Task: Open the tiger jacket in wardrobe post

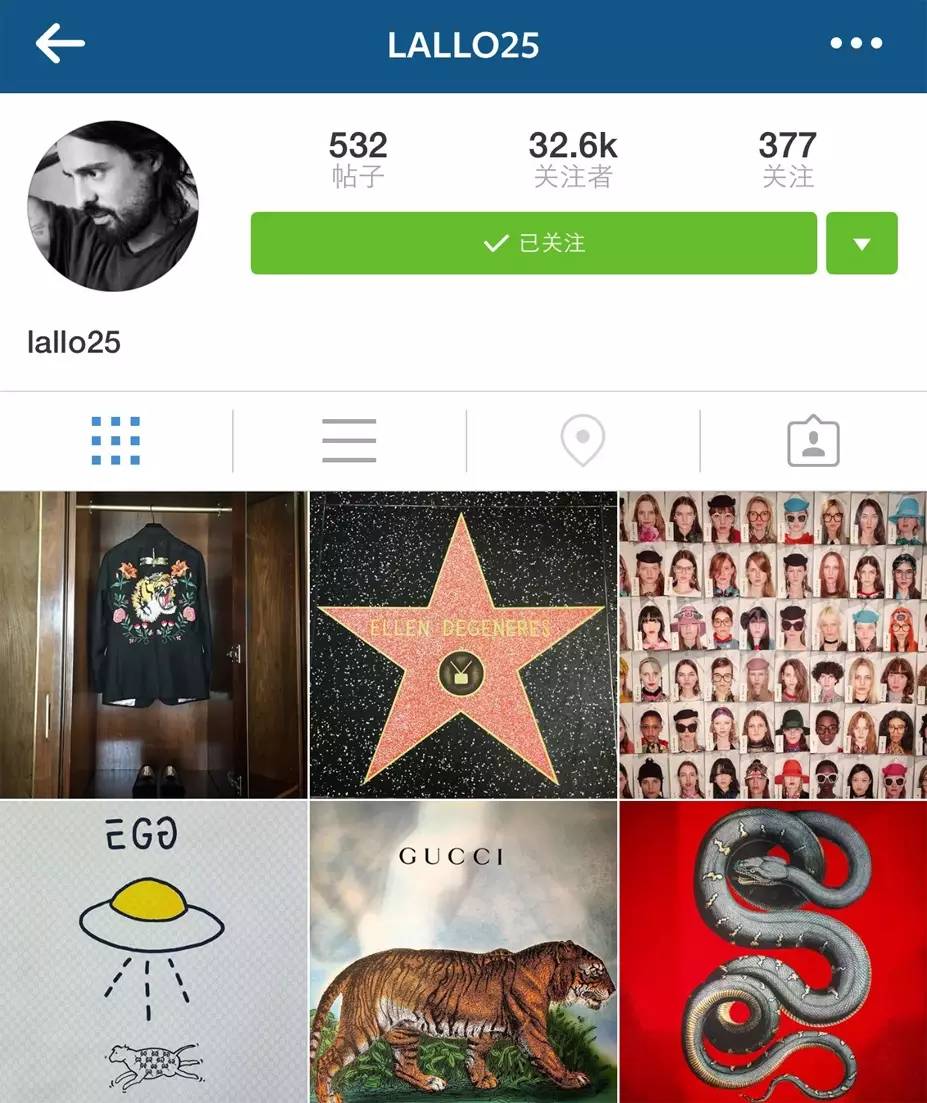Action: pos(153,644)
